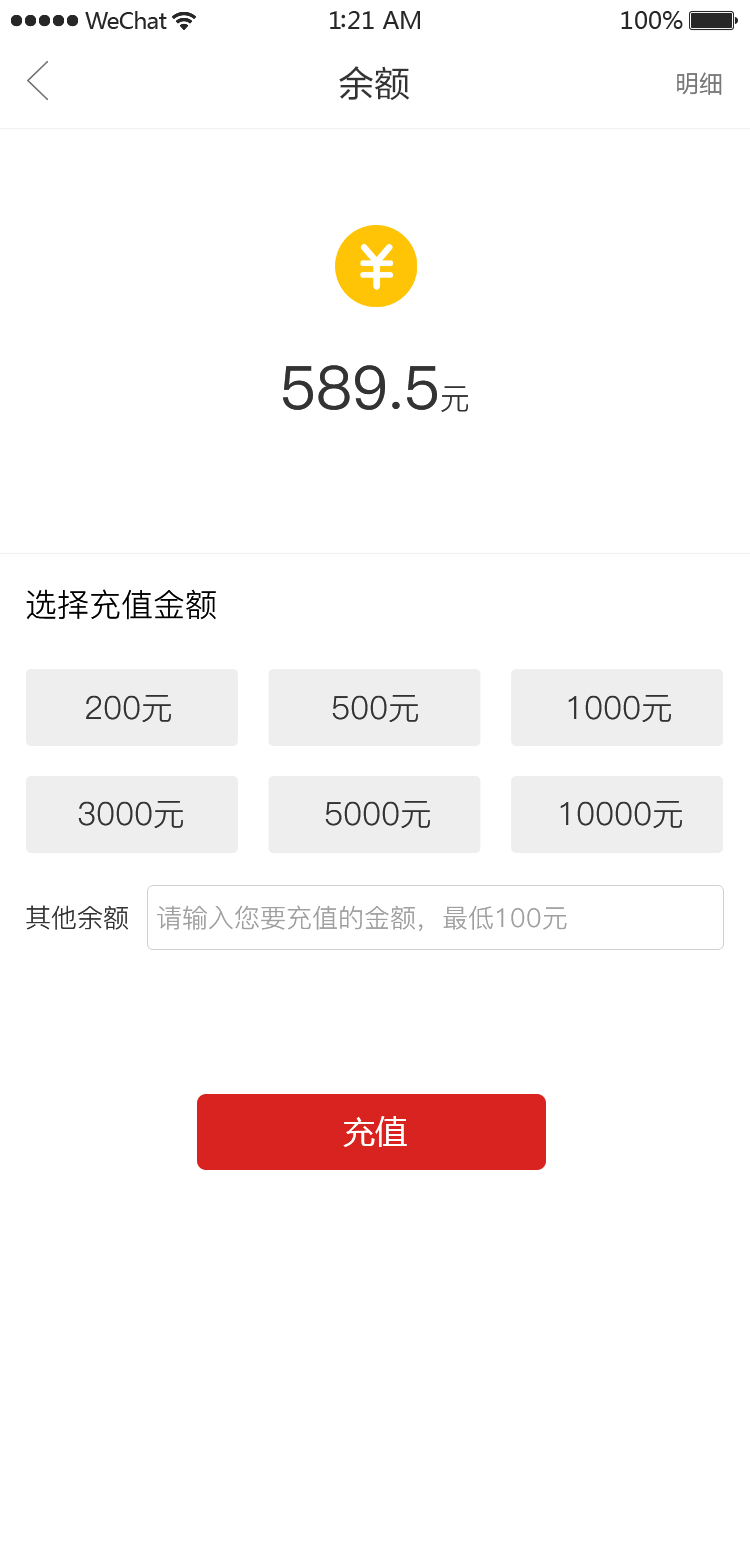Pick the 10000元 recharge option

[617, 815]
